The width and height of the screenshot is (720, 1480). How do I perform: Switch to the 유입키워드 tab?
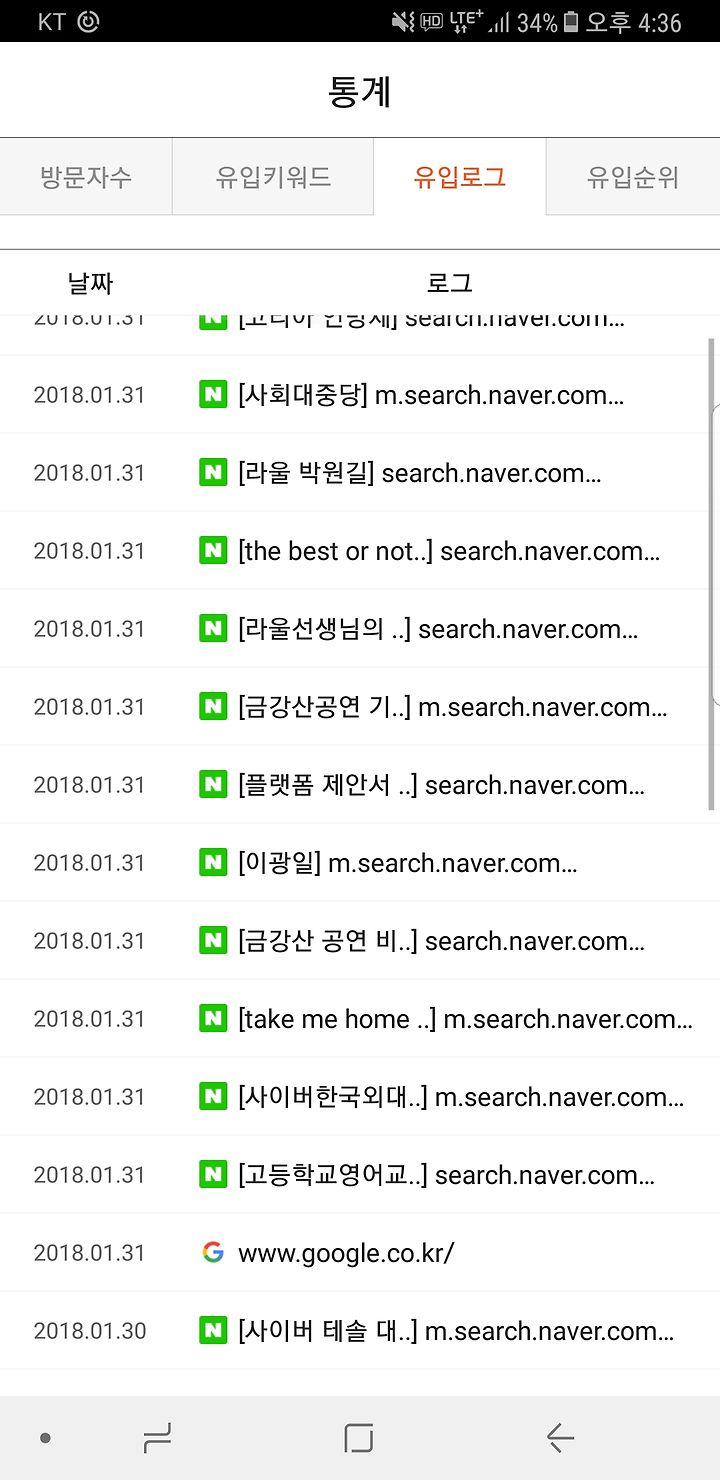273,177
